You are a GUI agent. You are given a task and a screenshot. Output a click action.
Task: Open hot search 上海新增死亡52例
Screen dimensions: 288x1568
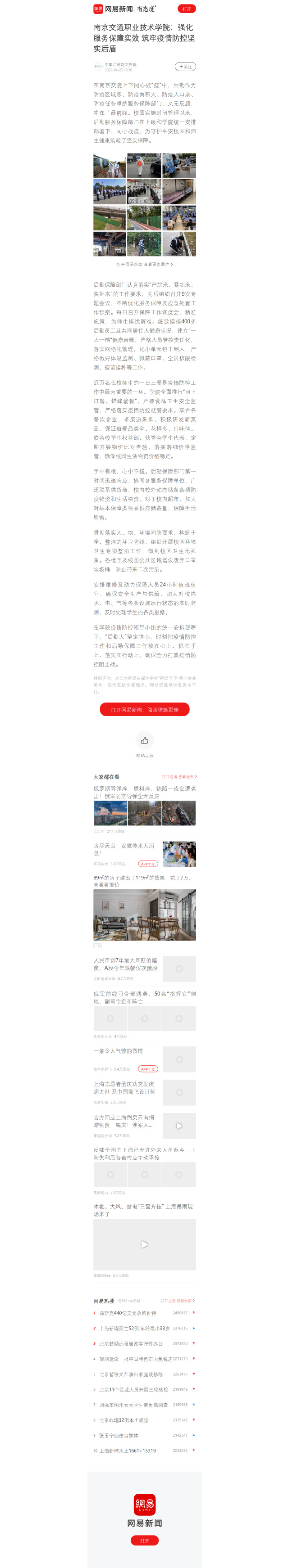tap(134, 1328)
